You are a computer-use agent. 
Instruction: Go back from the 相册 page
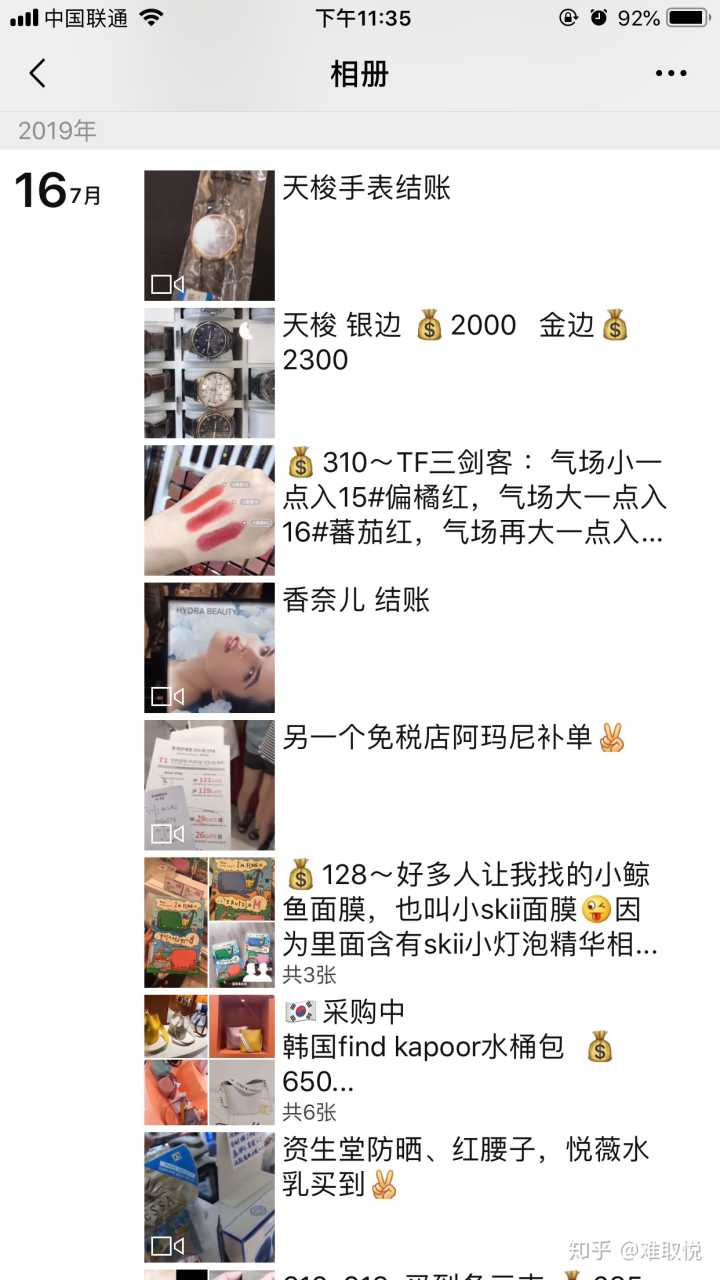coord(38,73)
